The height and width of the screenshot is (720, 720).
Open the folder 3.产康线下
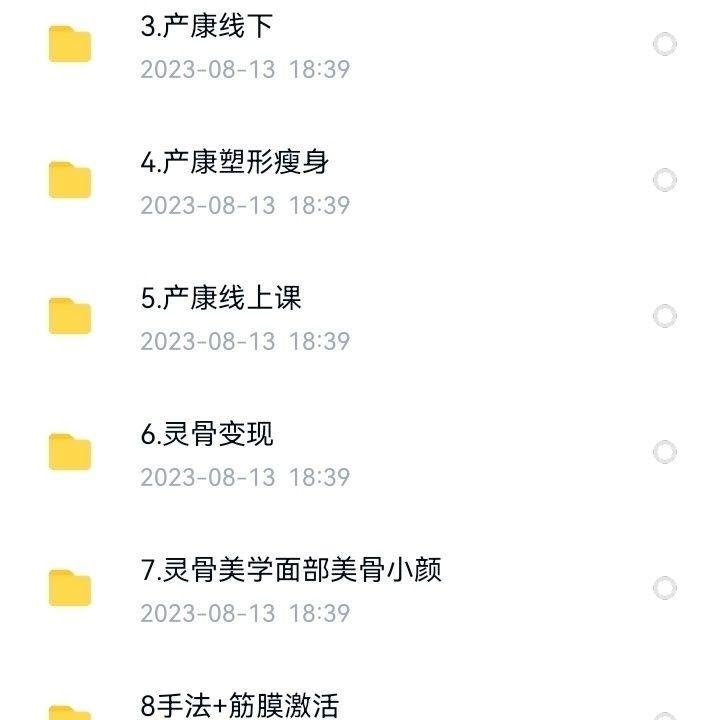208,27
